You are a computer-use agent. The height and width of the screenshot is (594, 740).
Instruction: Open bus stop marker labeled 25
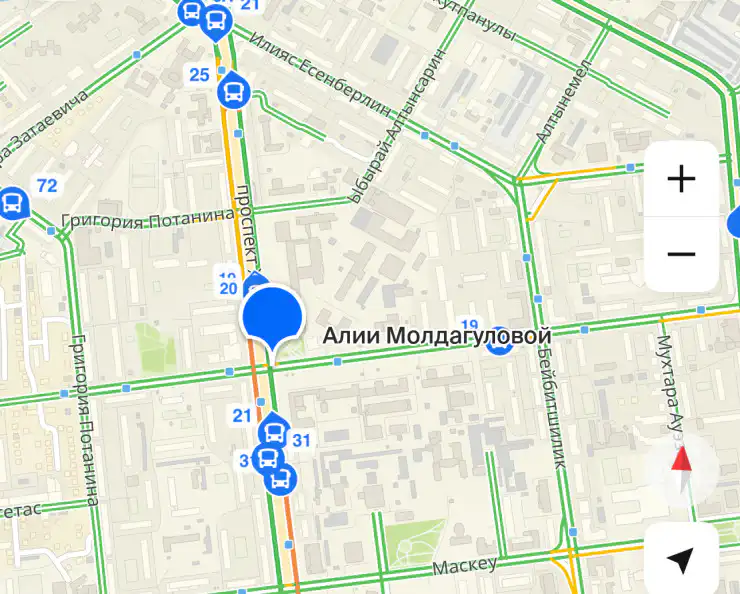(232, 92)
